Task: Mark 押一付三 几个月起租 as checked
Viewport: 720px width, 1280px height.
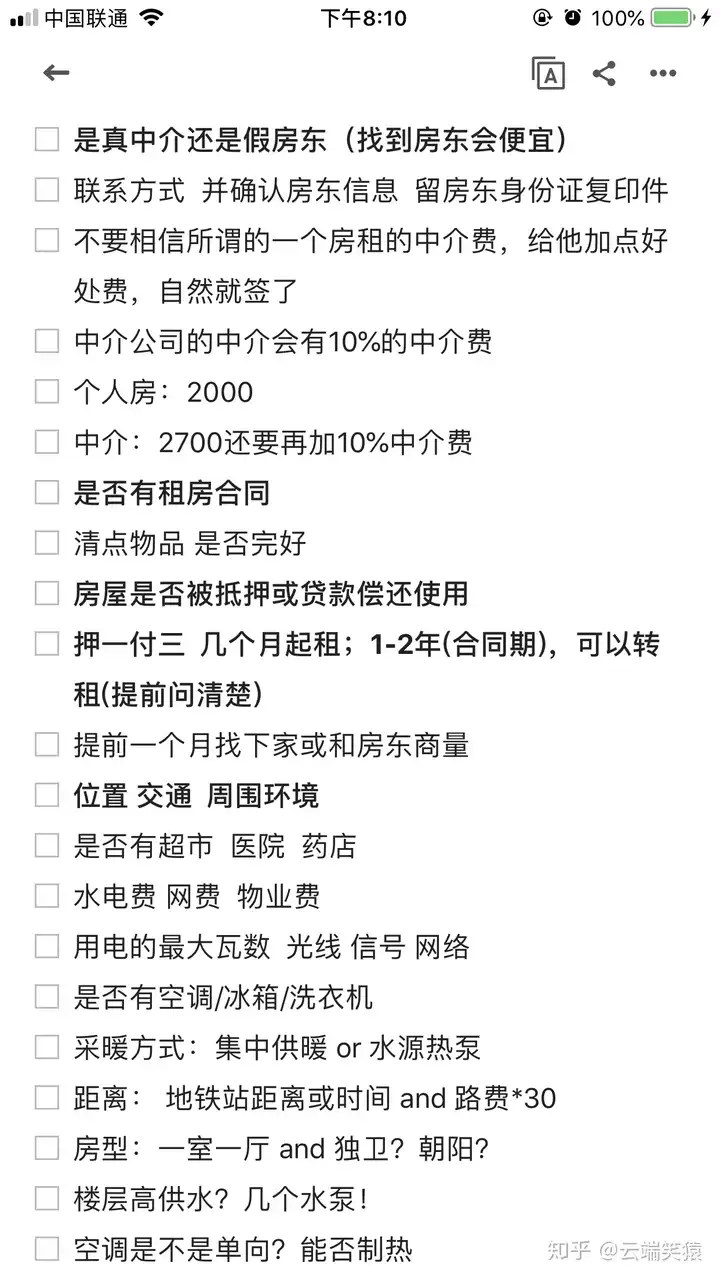Action: (47, 644)
